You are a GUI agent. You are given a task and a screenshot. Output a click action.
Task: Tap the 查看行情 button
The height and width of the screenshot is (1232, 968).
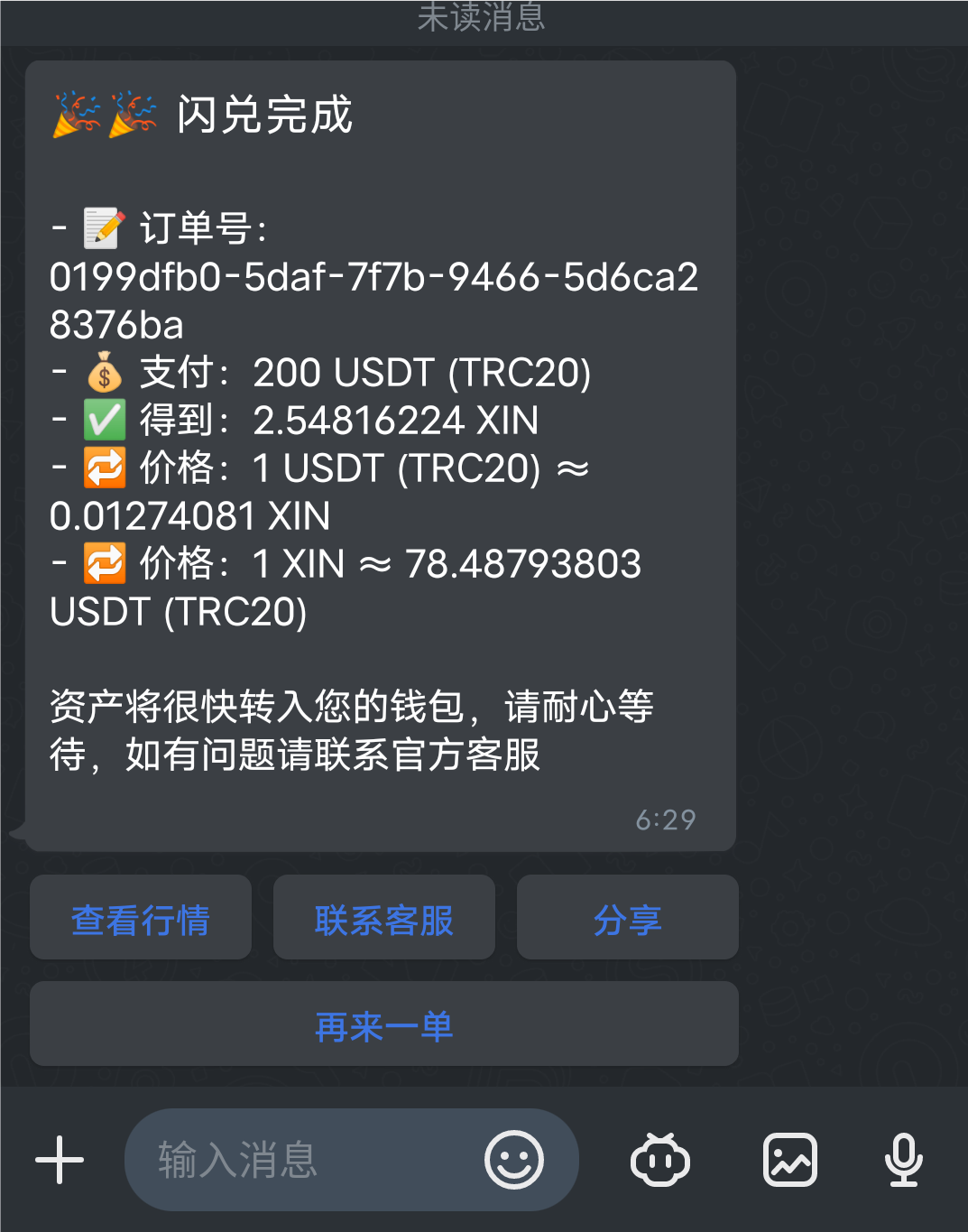pos(141,919)
